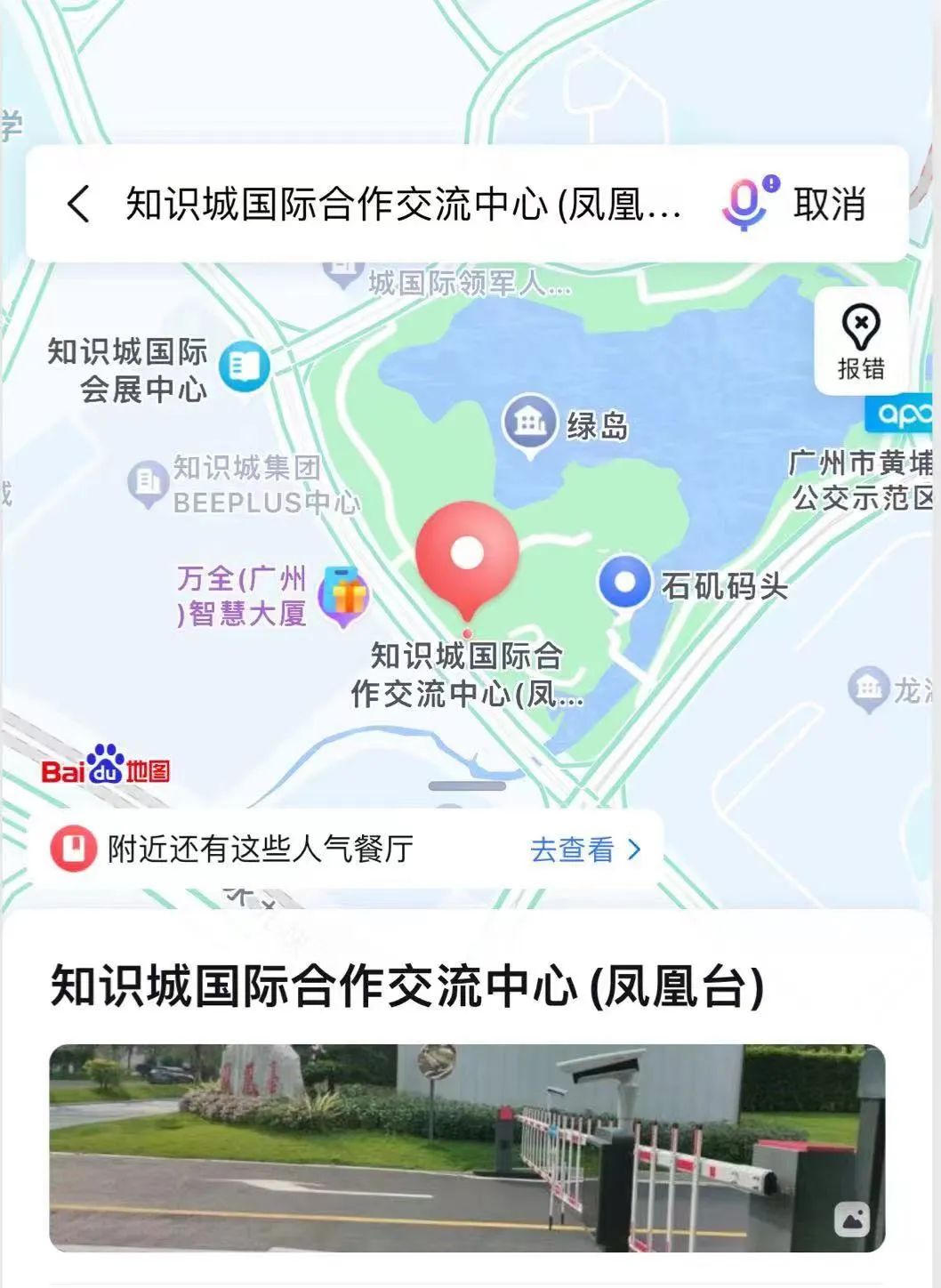
Task: Cancel the search via 取消
Action: tap(829, 205)
